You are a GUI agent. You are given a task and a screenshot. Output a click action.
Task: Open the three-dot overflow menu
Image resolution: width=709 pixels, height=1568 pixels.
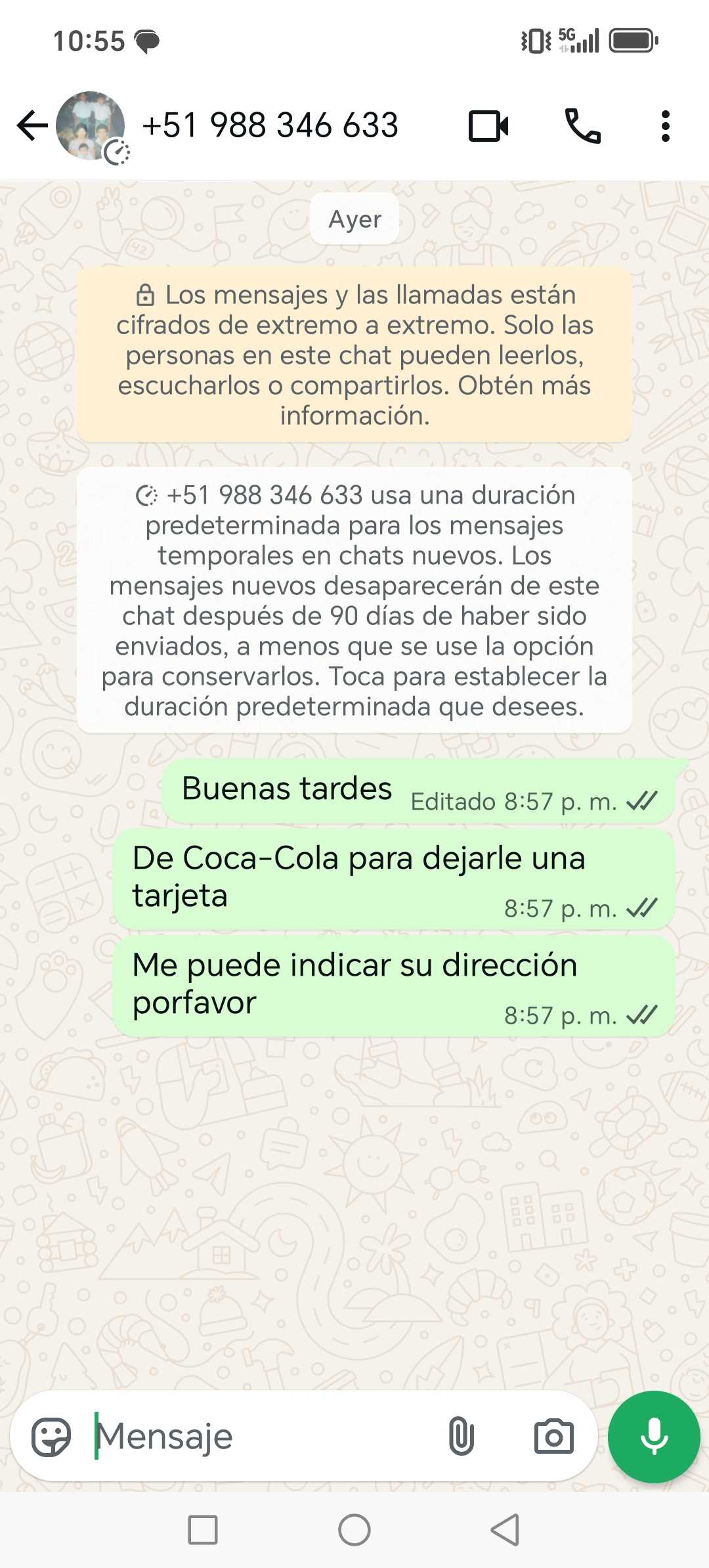click(666, 125)
